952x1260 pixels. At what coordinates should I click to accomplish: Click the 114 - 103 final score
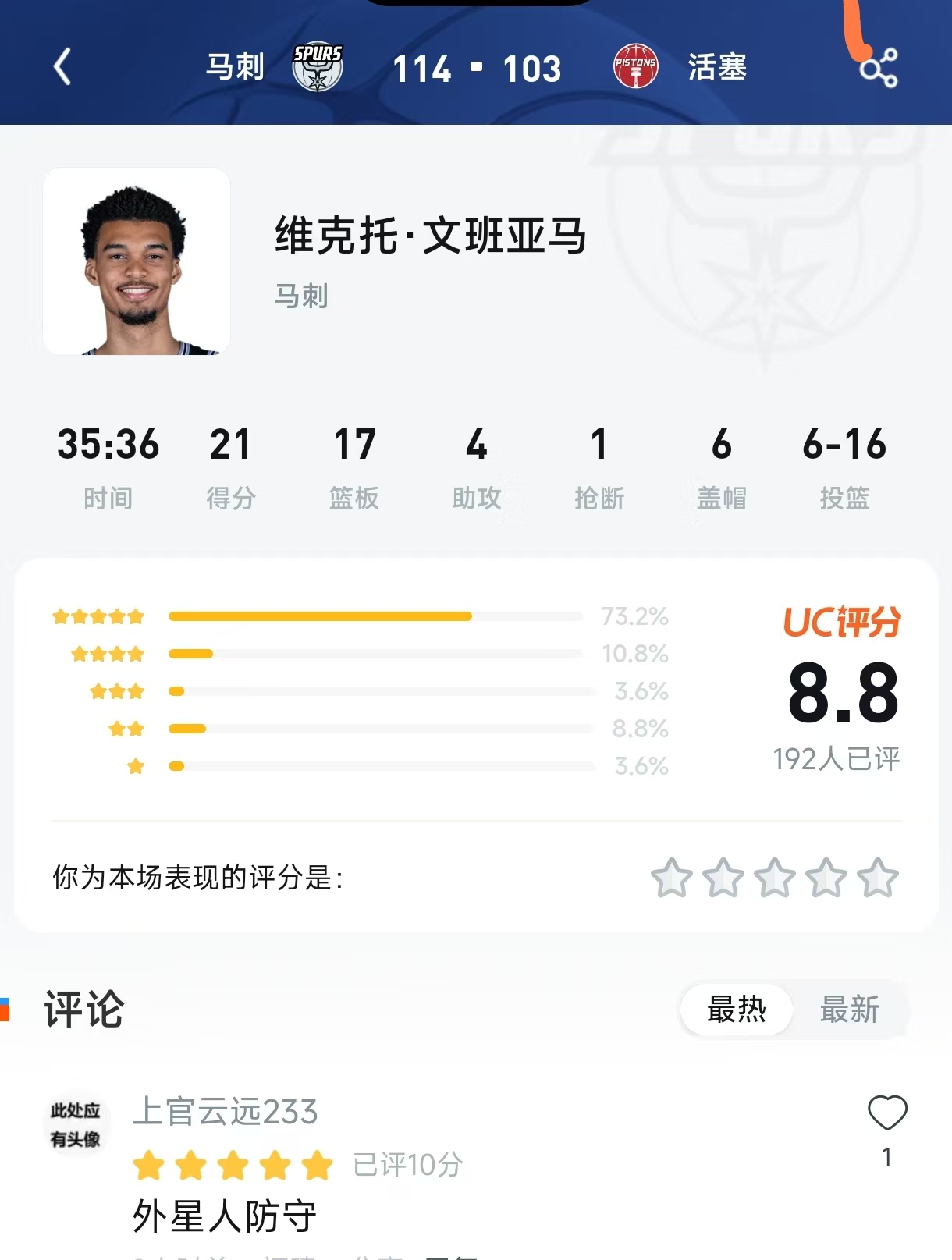point(477,68)
